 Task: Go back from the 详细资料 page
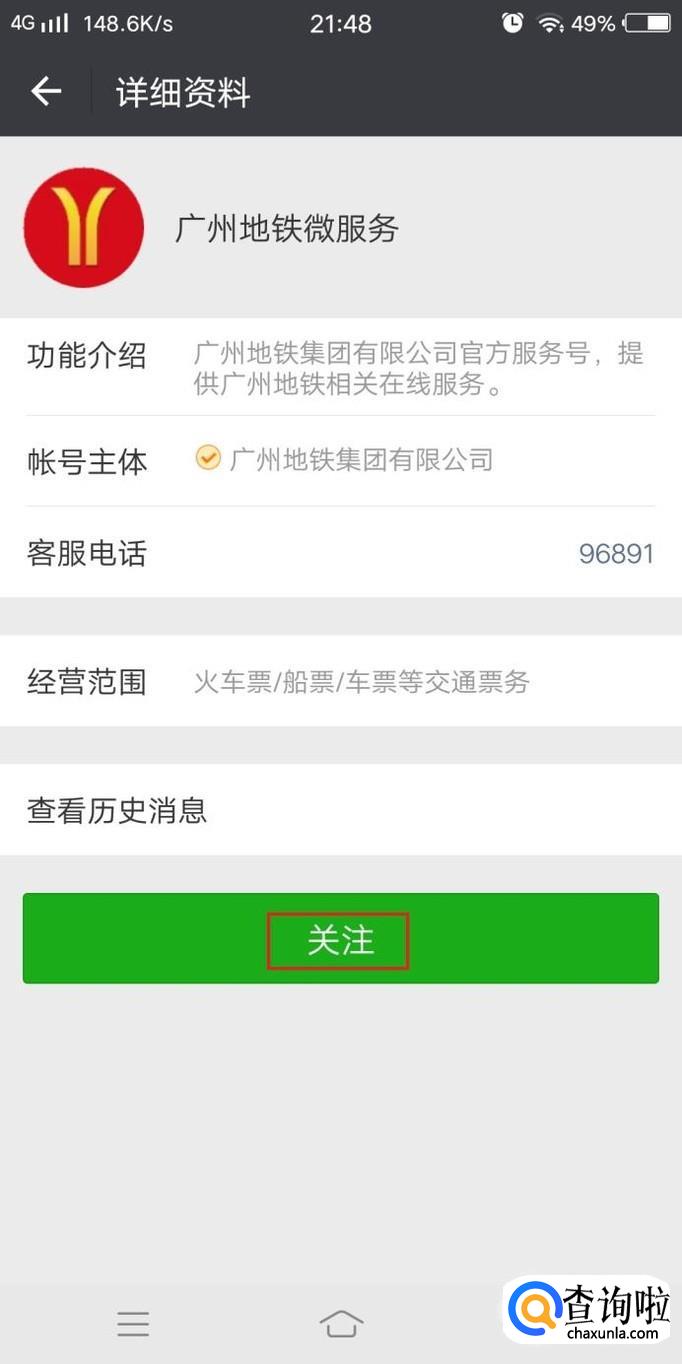[x=46, y=92]
